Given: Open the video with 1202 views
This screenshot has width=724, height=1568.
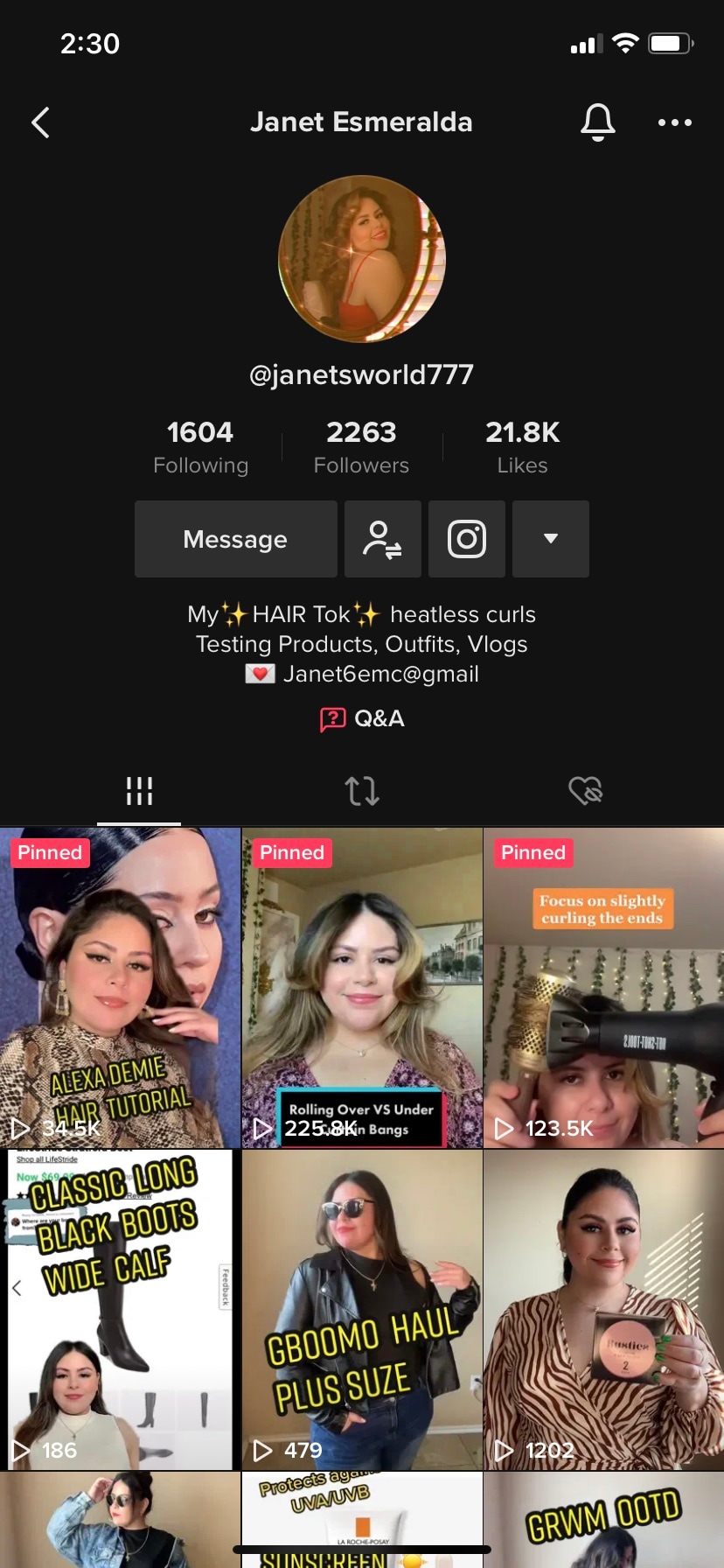Looking at the screenshot, I should point(603,1310).
